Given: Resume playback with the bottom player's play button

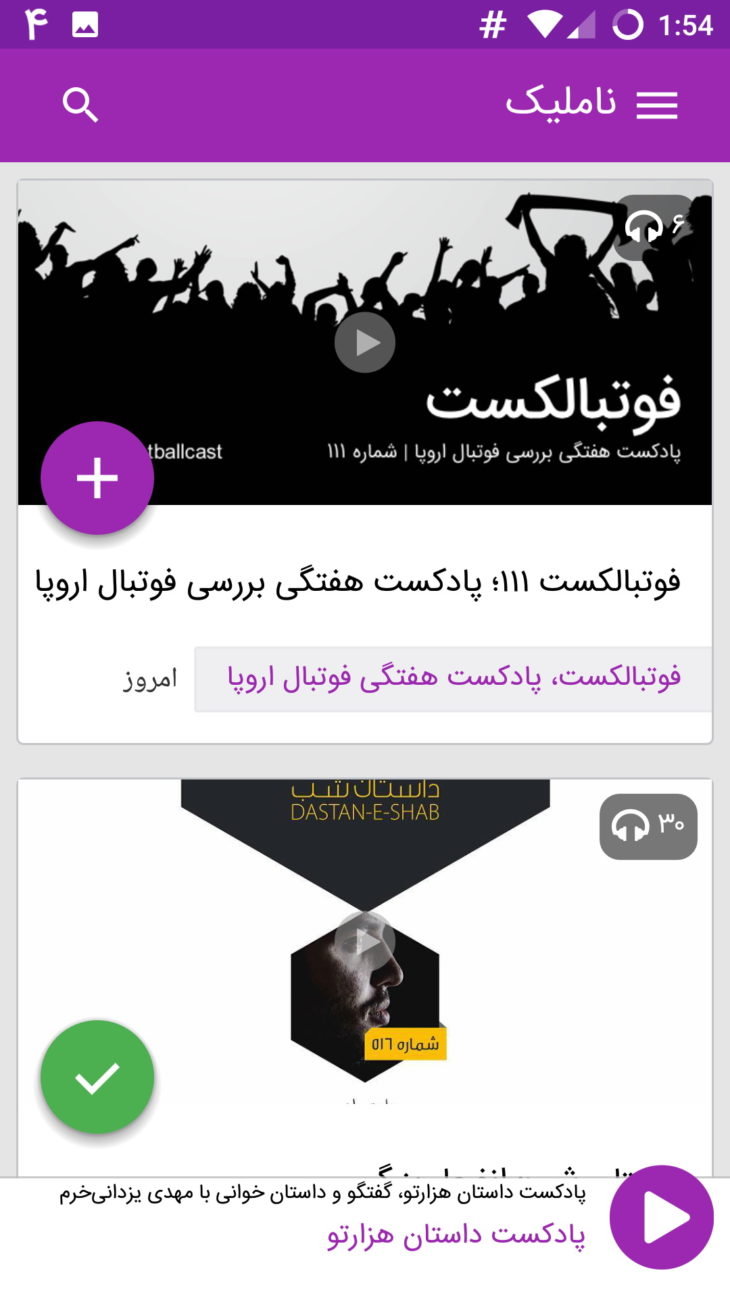Looking at the screenshot, I should (x=662, y=1217).
